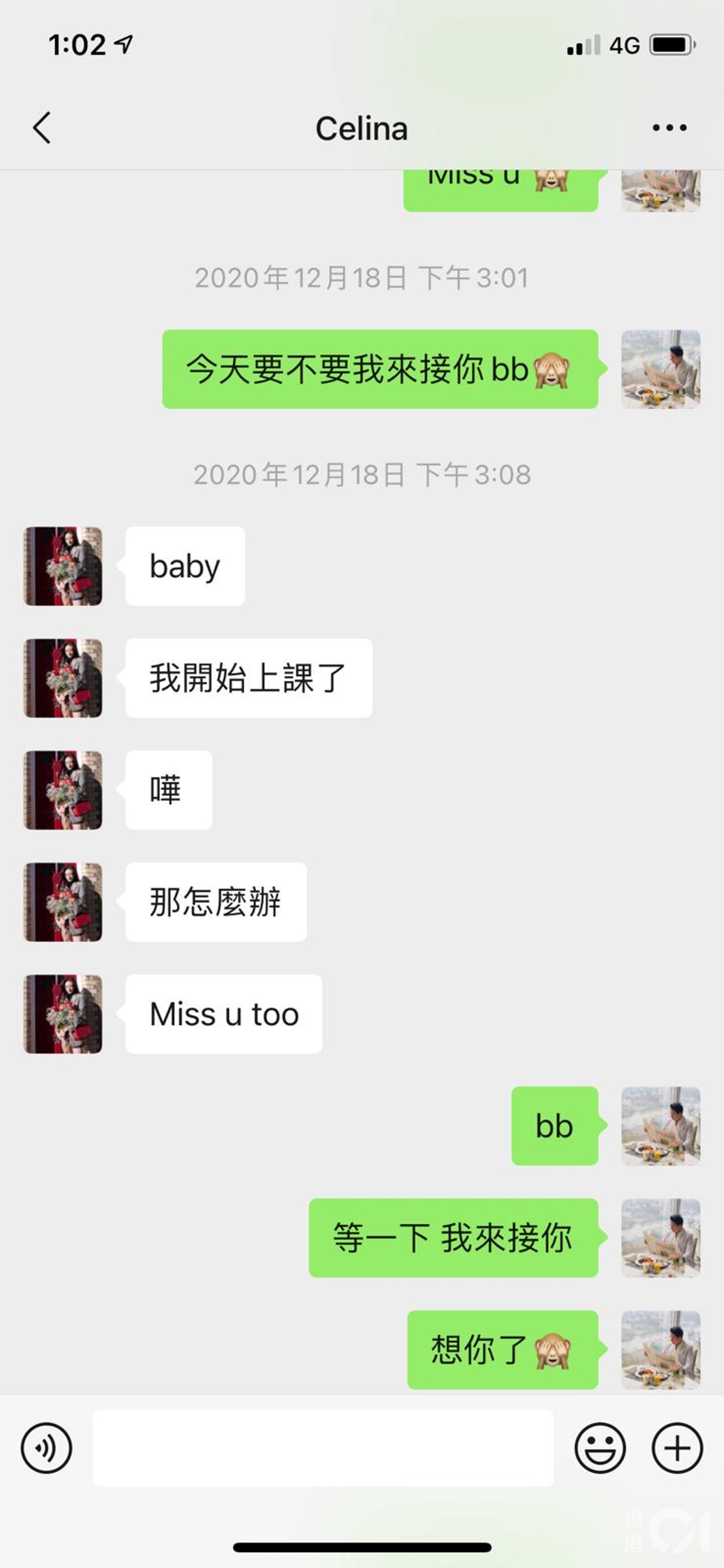Open chat settings via the ellipsis icon
Screen dimensions: 724x1568
tap(668, 128)
